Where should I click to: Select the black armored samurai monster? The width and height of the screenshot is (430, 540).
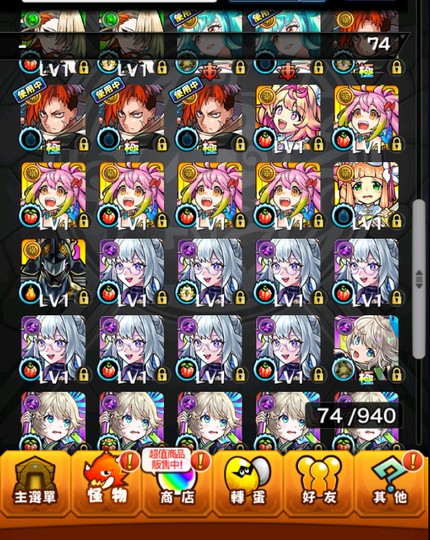(54, 272)
